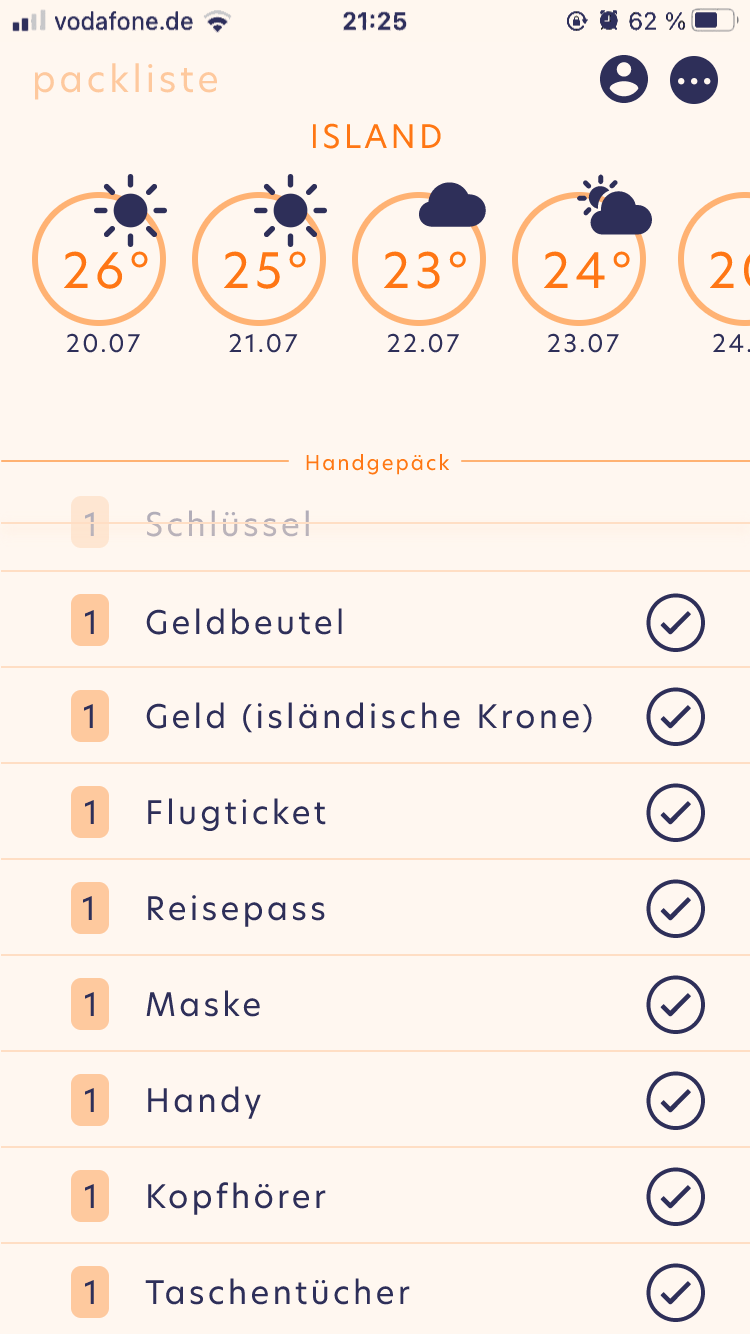
Task: Tap the quantity badge beside Handy
Action: click(90, 1101)
